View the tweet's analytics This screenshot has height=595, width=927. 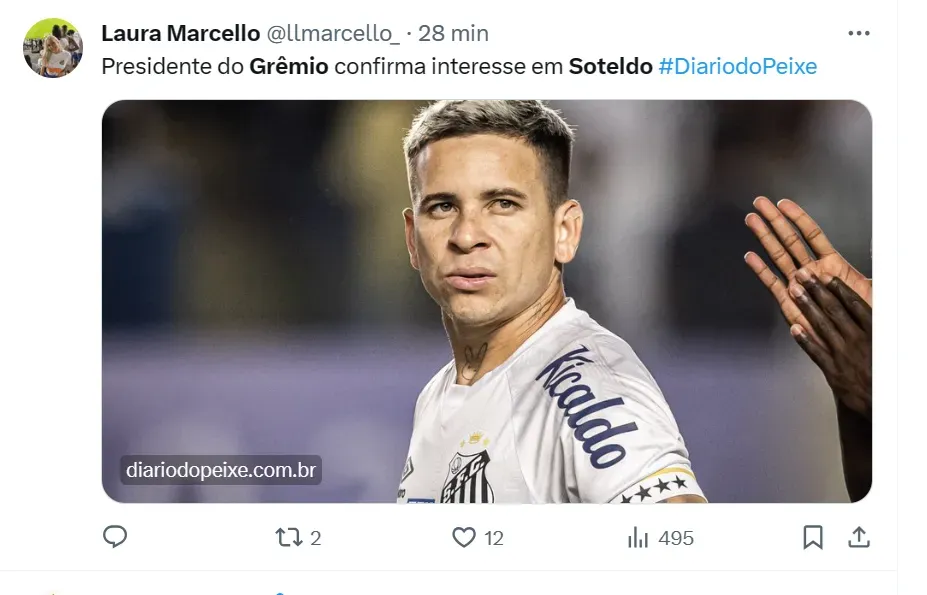639,538
